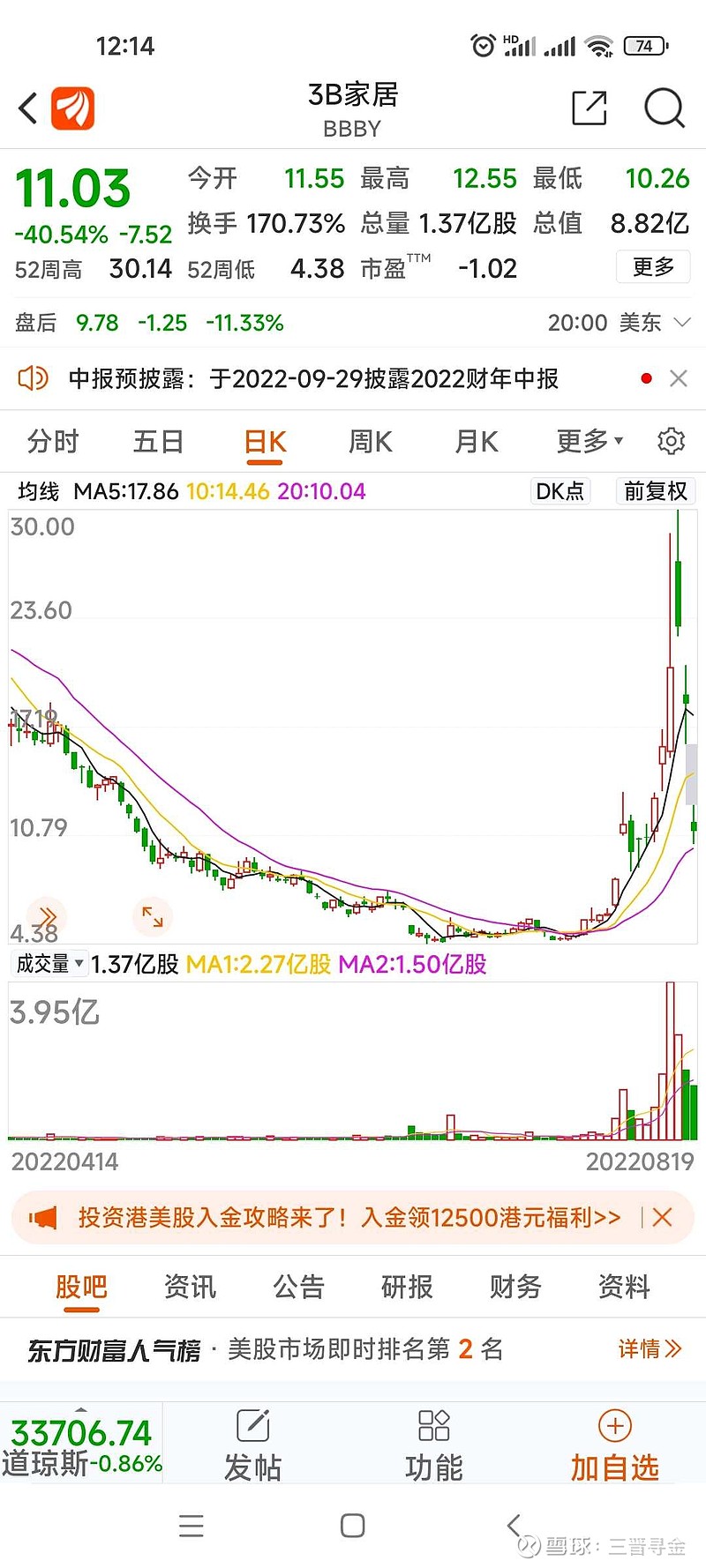Expand chart to fullscreen
This screenshot has height=1568, width=706.
(x=153, y=917)
